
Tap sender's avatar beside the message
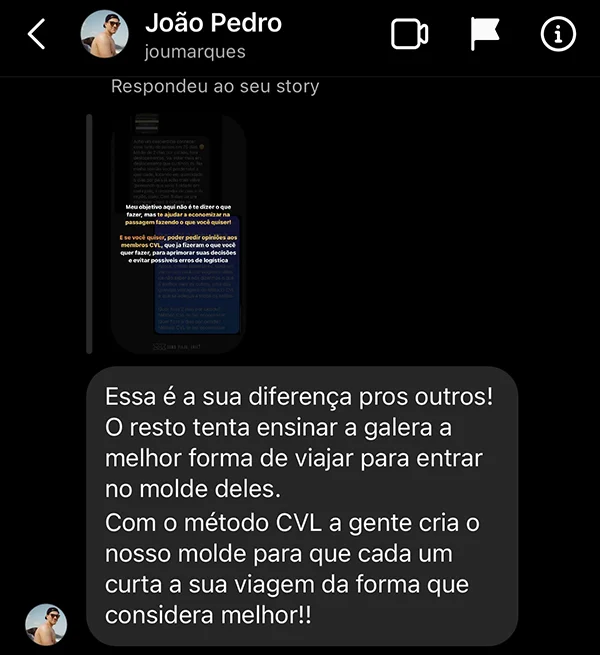tap(46, 624)
